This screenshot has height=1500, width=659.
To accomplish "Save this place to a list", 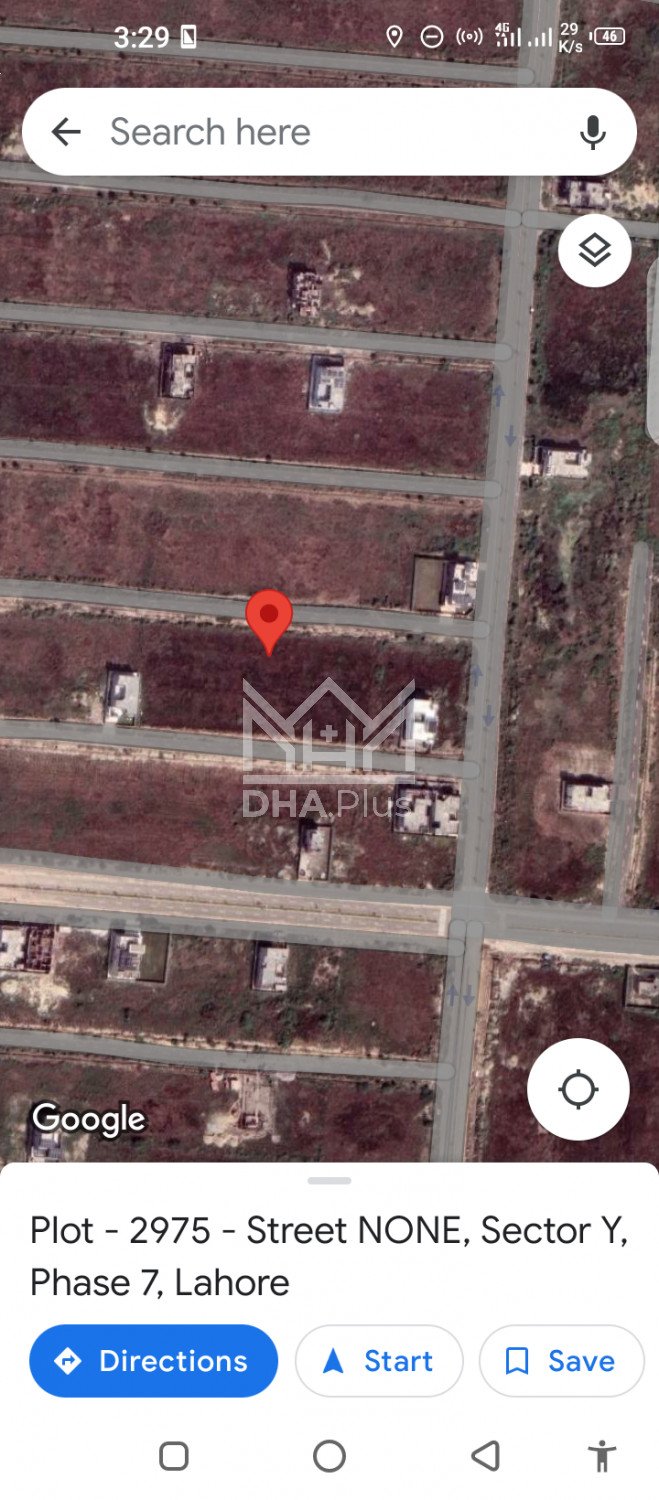I will pyautogui.click(x=561, y=1361).
